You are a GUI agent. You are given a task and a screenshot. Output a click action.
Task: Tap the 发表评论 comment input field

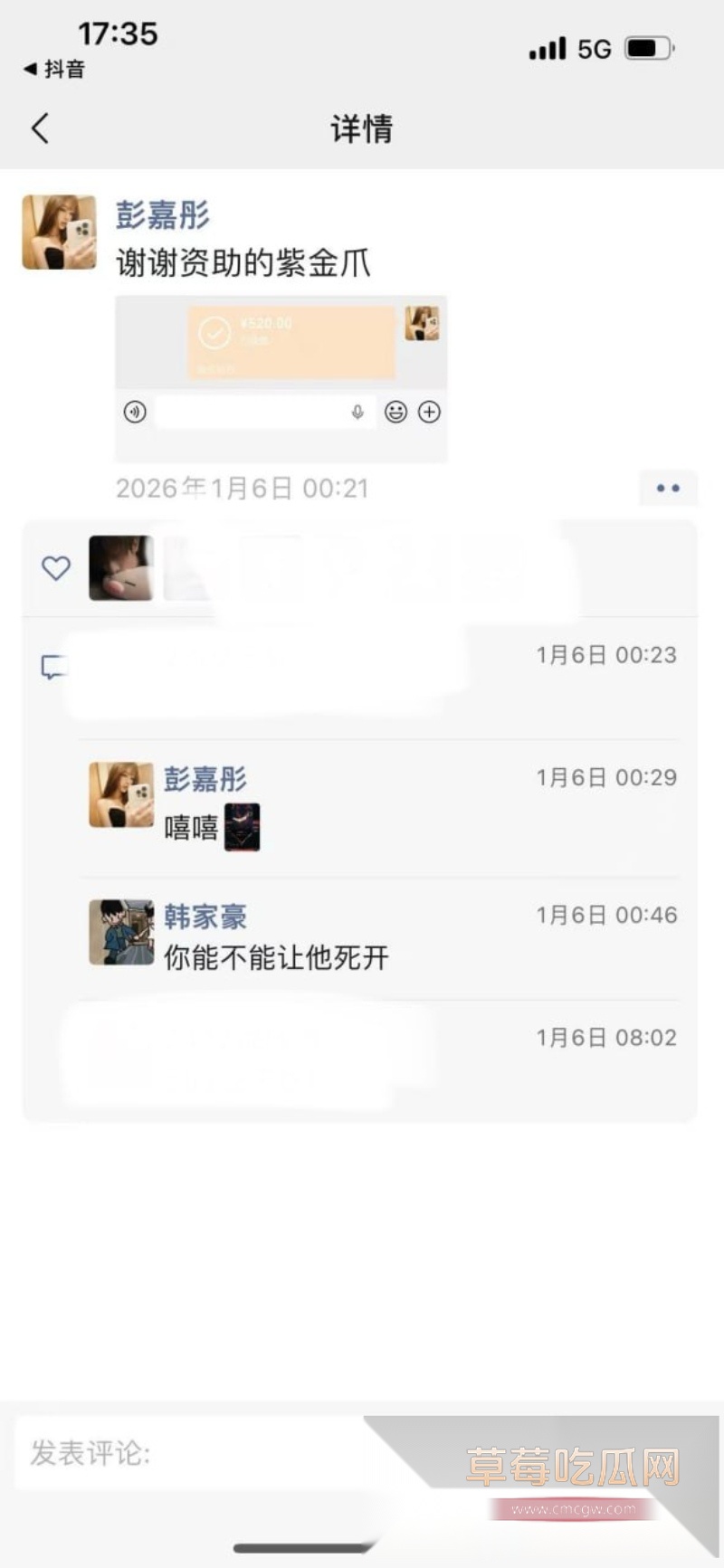click(181, 1455)
